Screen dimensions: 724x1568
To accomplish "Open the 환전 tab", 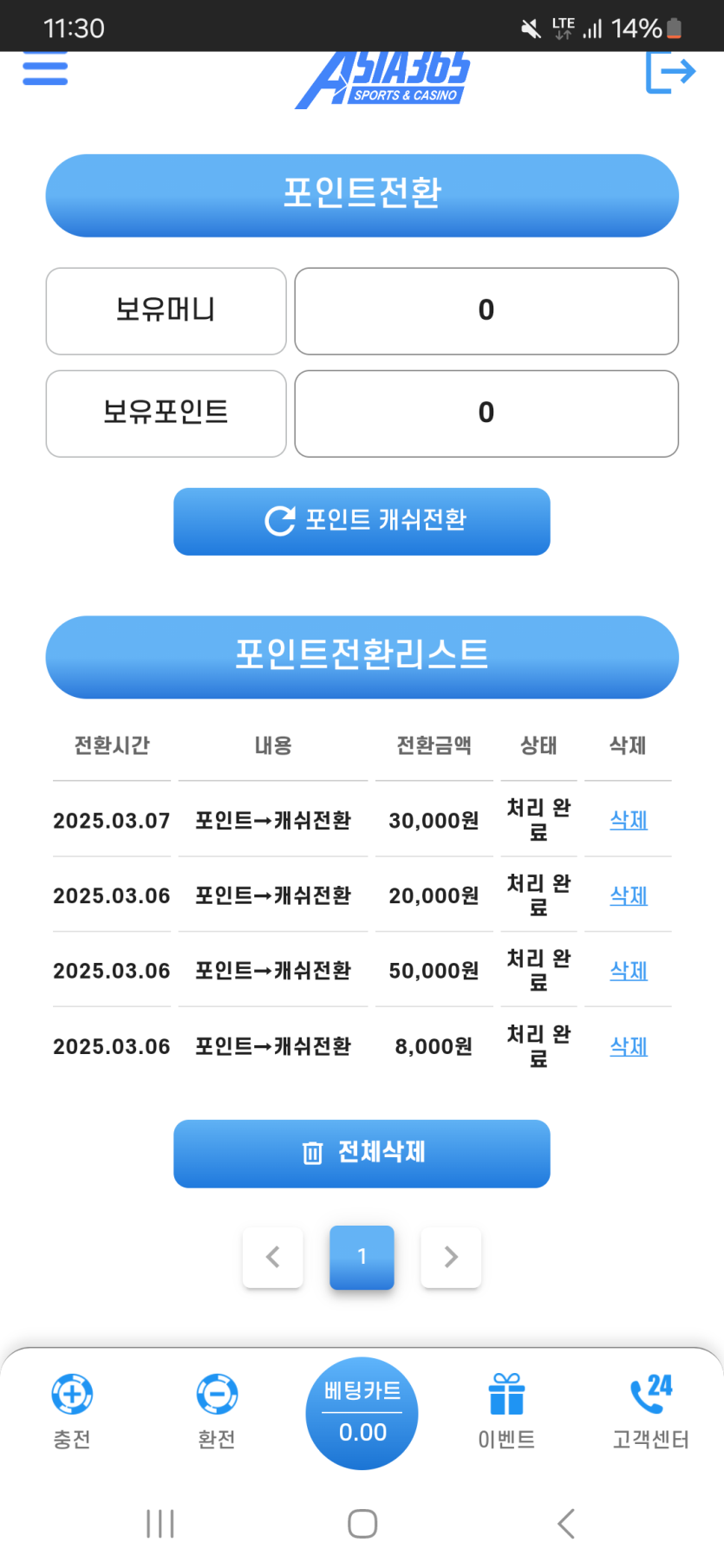I will tap(217, 1410).
